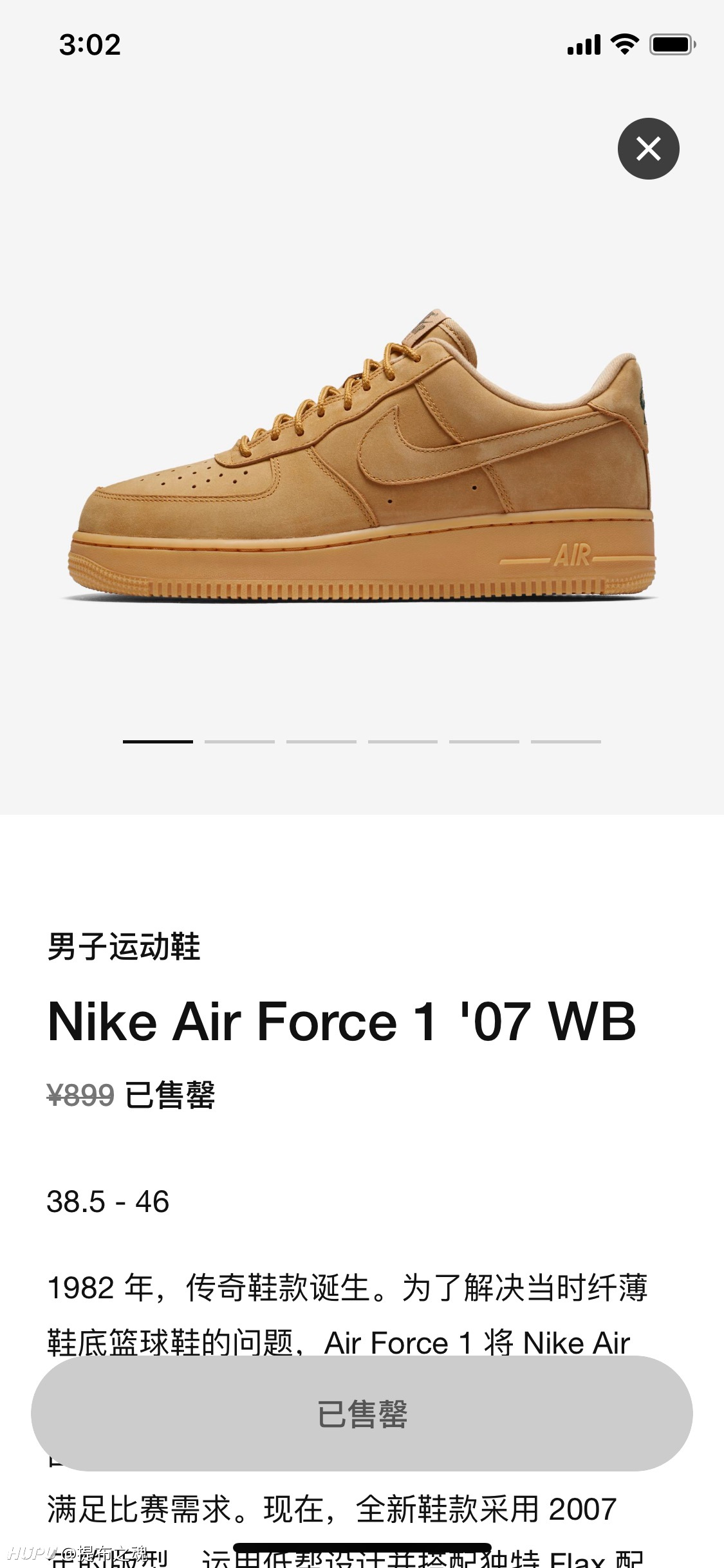Jump to the second product photo indicator
This screenshot has width=724, height=1568.
point(239,742)
